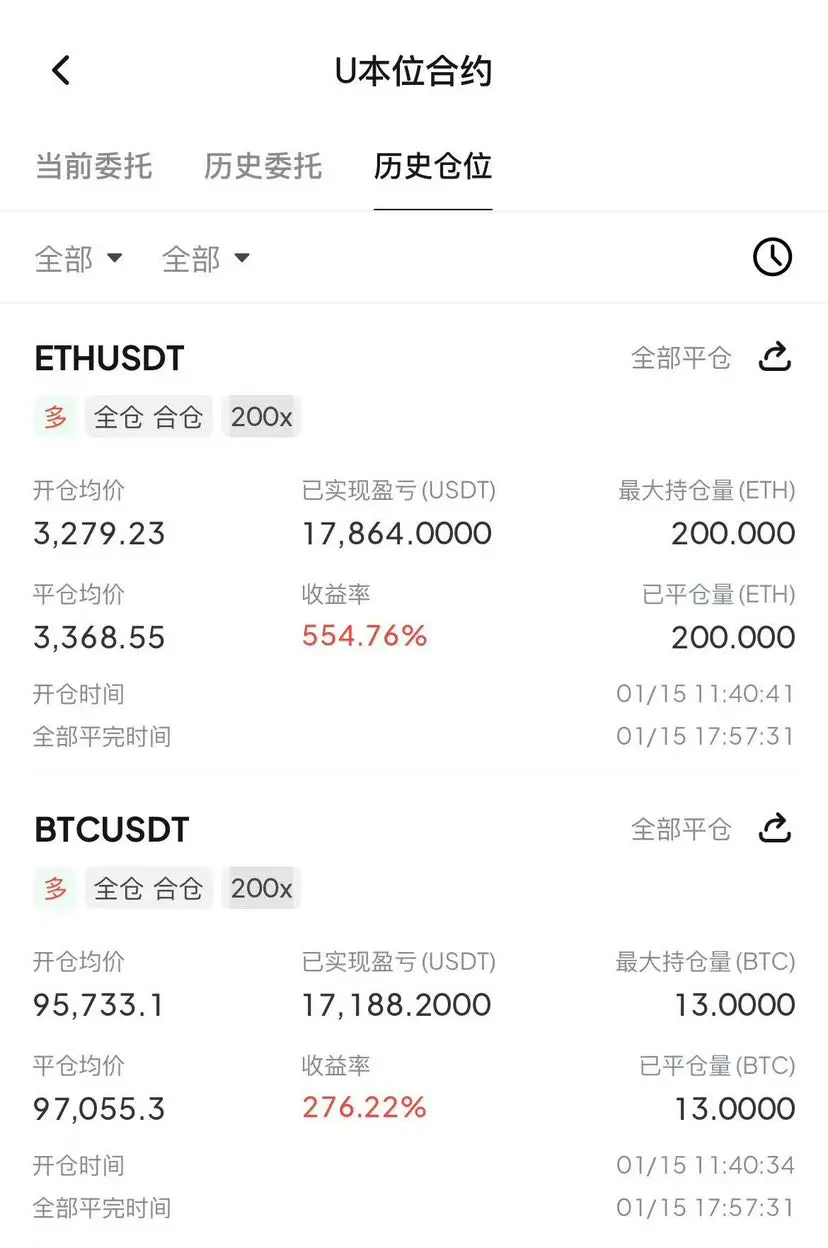Share the BTCUSDT closed position

point(775,829)
